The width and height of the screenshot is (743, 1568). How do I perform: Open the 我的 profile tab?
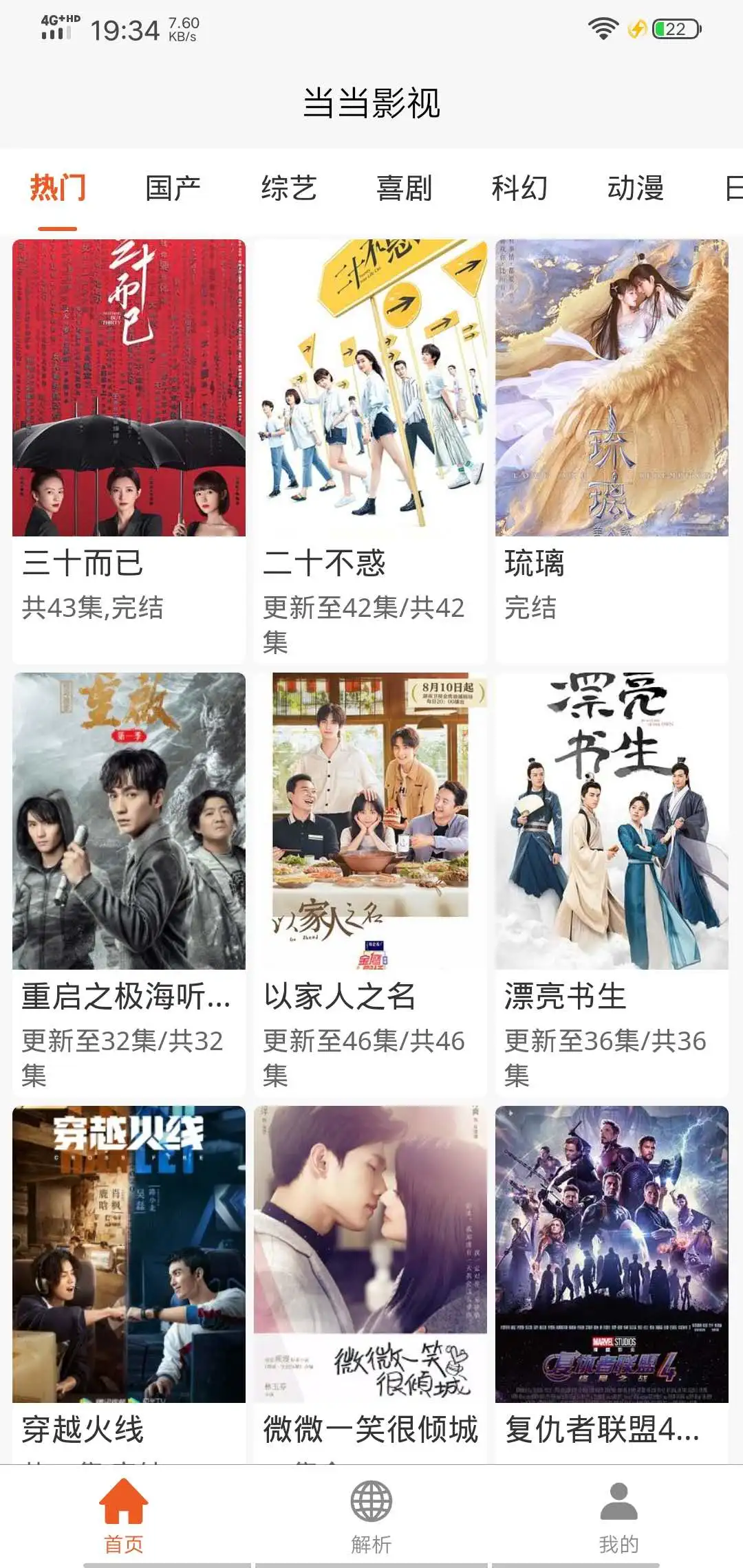[x=618, y=1516]
